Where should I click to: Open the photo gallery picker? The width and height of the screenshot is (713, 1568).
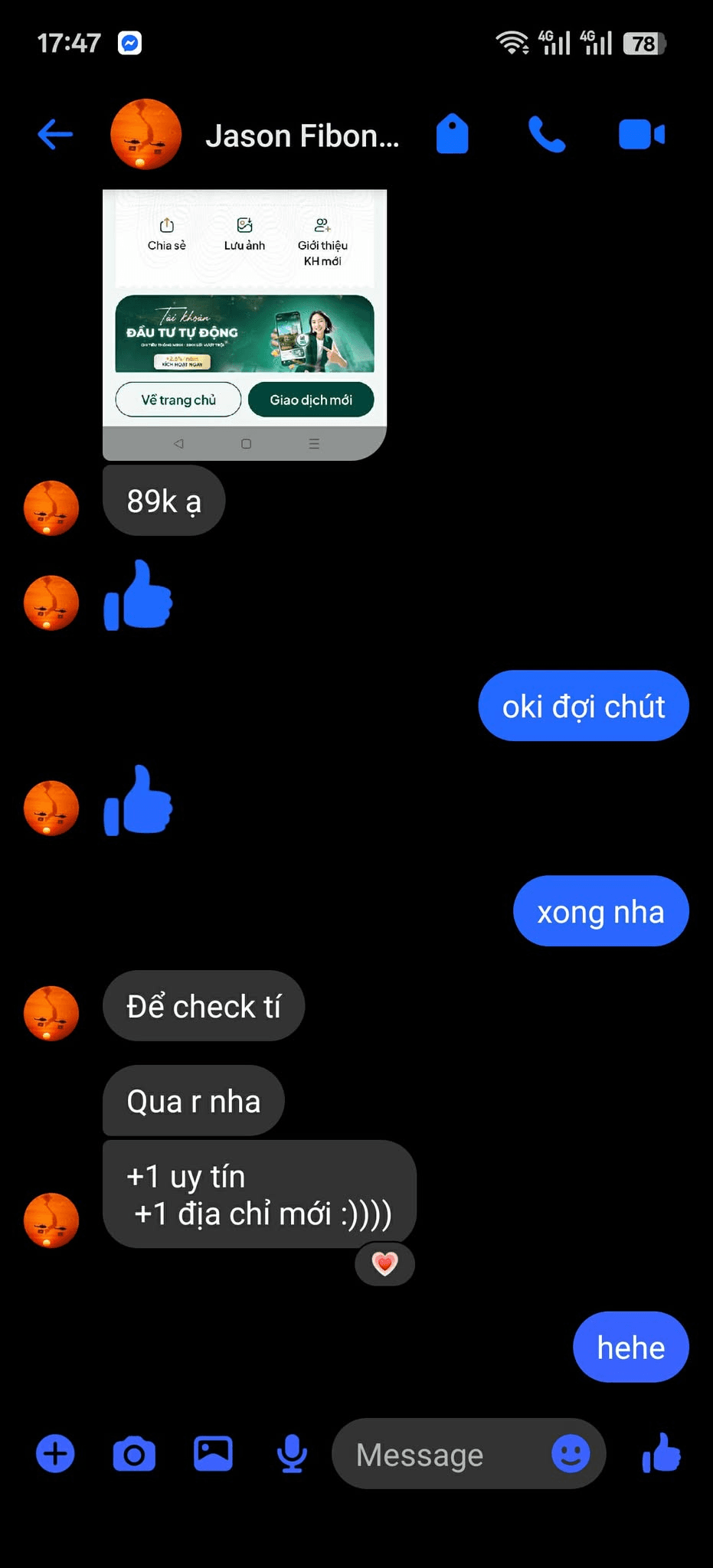[212, 1454]
